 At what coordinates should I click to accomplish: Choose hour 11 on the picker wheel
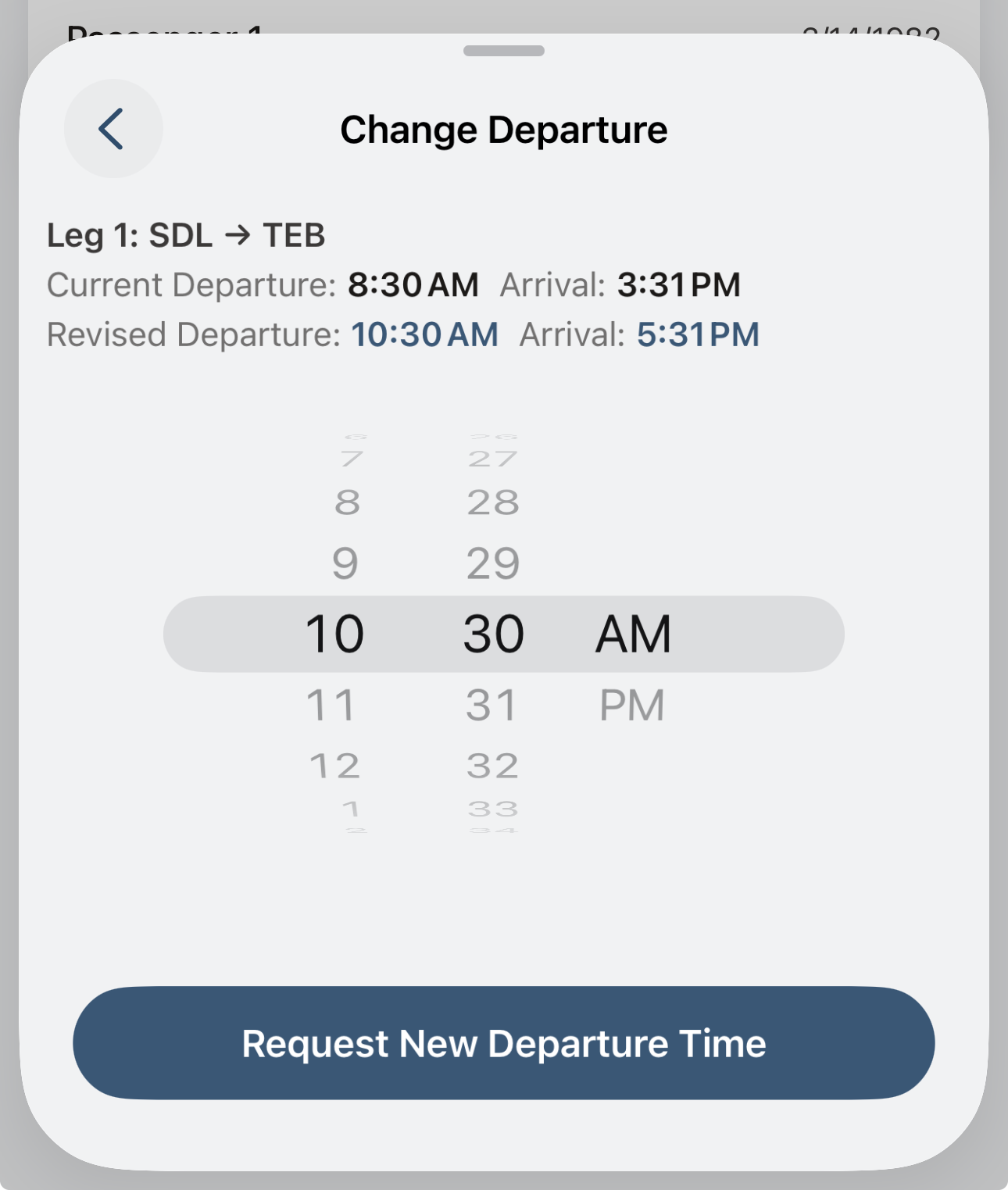click(x=333, y=703)
